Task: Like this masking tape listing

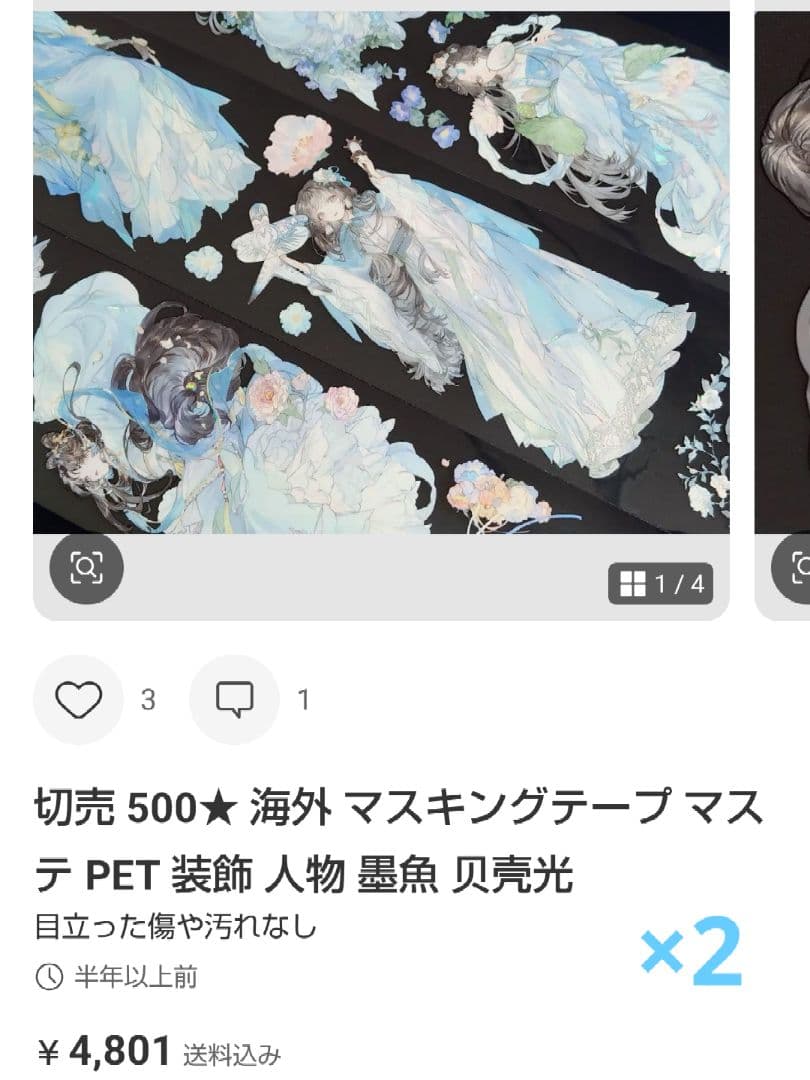Action: 78,700
